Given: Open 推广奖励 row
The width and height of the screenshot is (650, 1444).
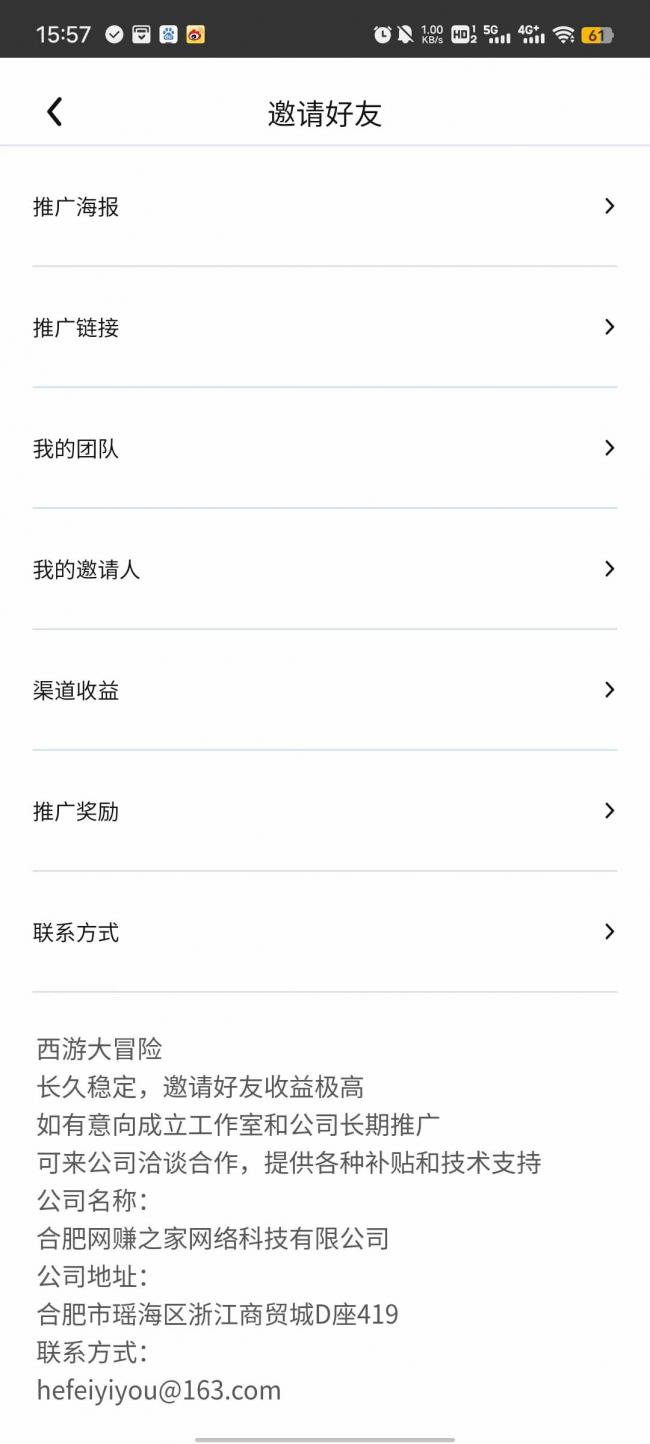Looking at the screenshot, I should tap(325, 811).
